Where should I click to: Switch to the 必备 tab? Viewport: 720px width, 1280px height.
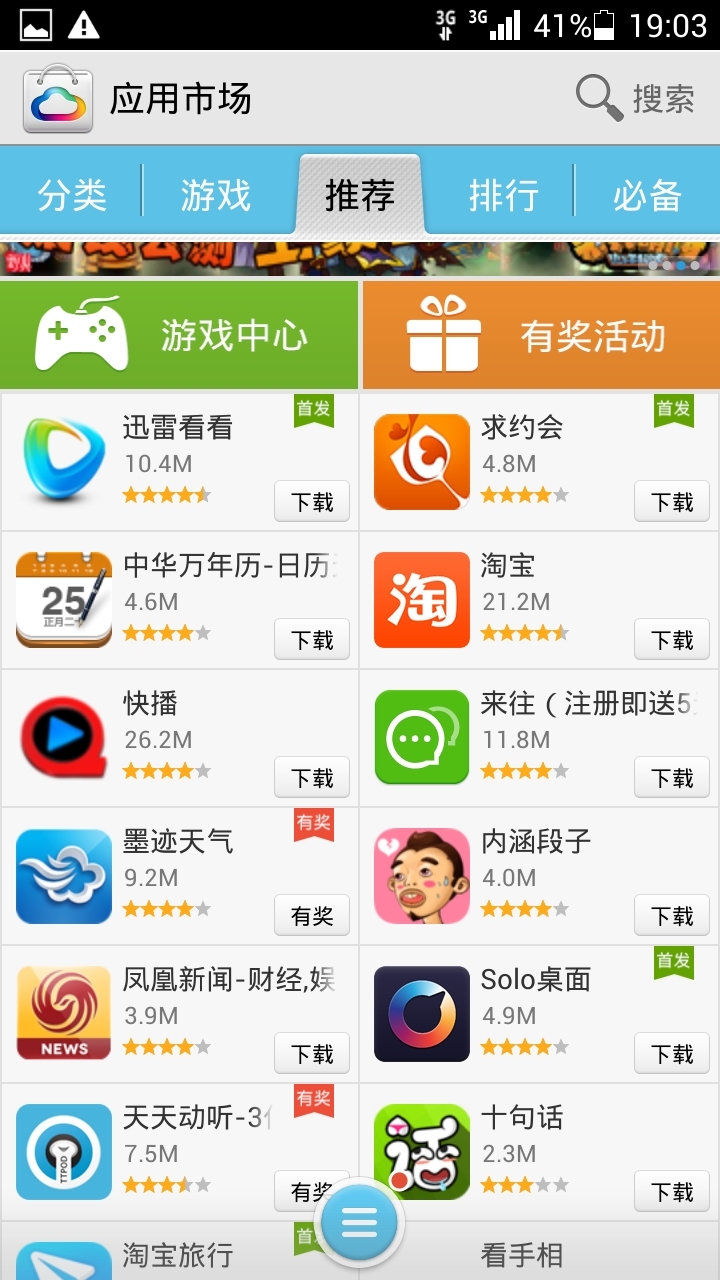click(x=647, y=195)
